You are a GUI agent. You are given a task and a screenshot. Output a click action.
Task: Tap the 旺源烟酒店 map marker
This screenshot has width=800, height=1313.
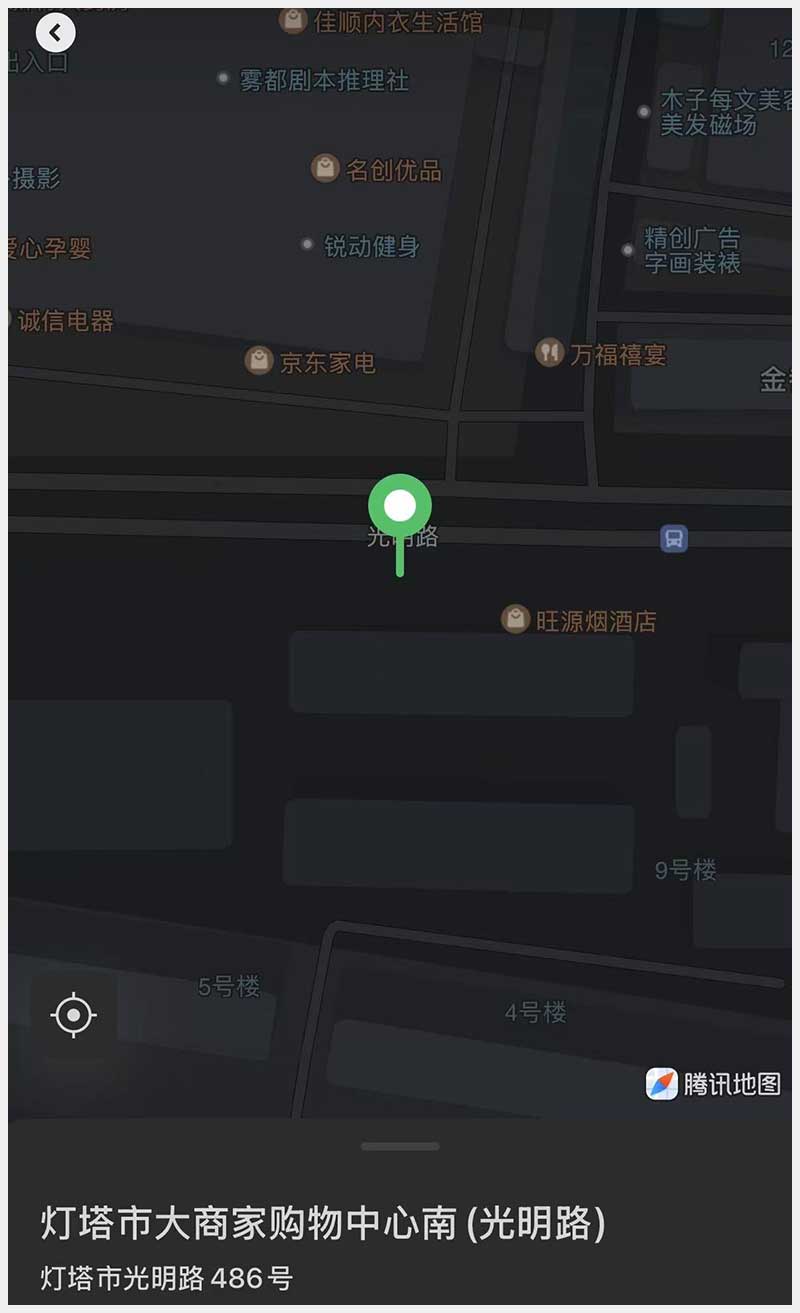coord(515,619)
